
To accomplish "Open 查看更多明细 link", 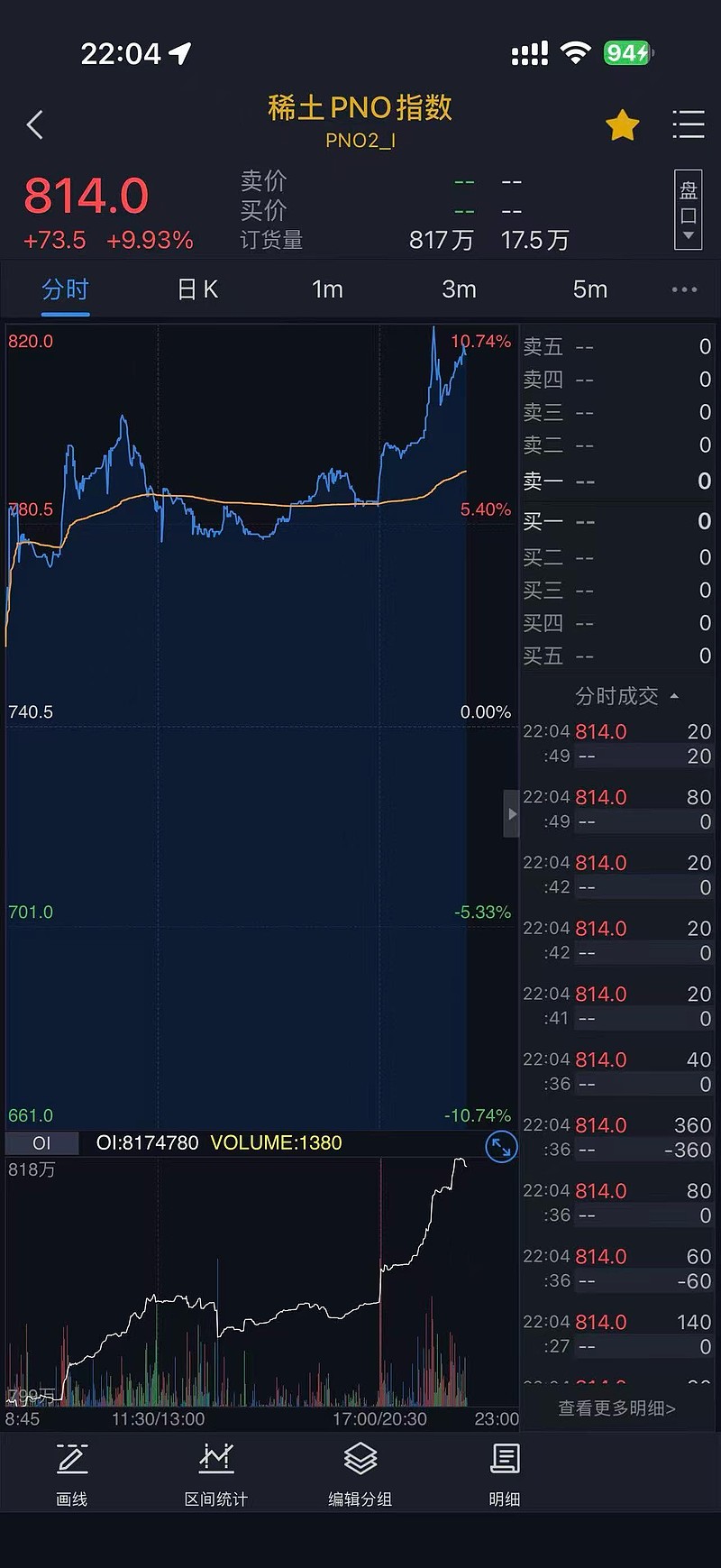I will [x=616, y=1408].
